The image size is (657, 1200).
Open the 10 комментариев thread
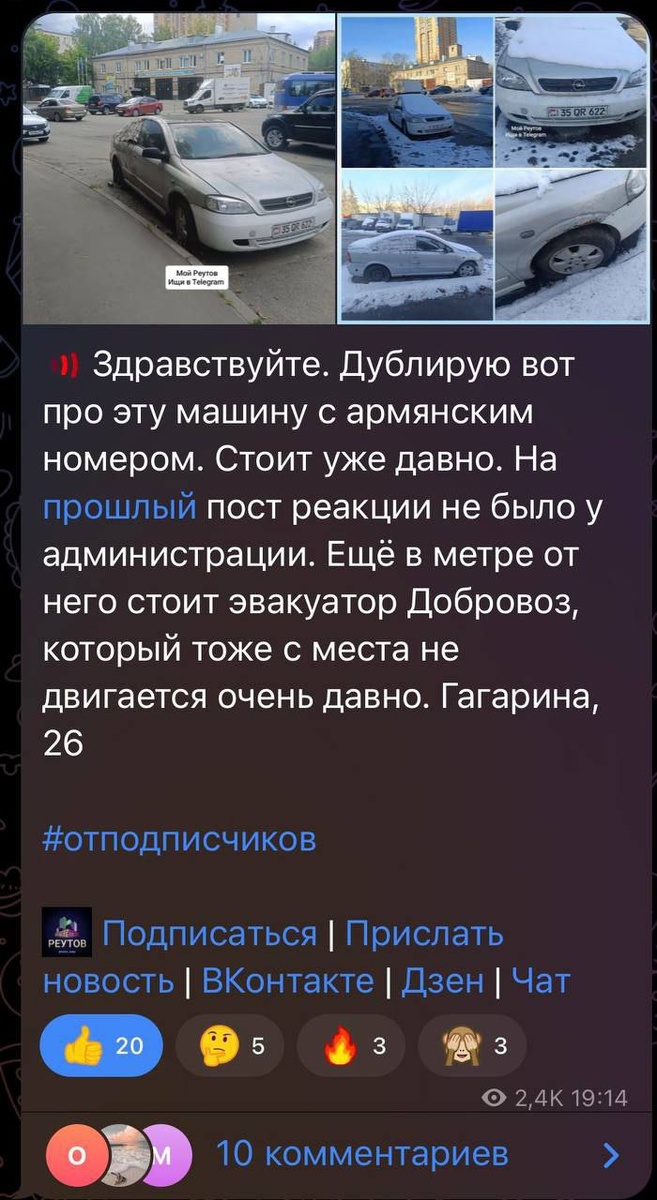(362, 1154)
